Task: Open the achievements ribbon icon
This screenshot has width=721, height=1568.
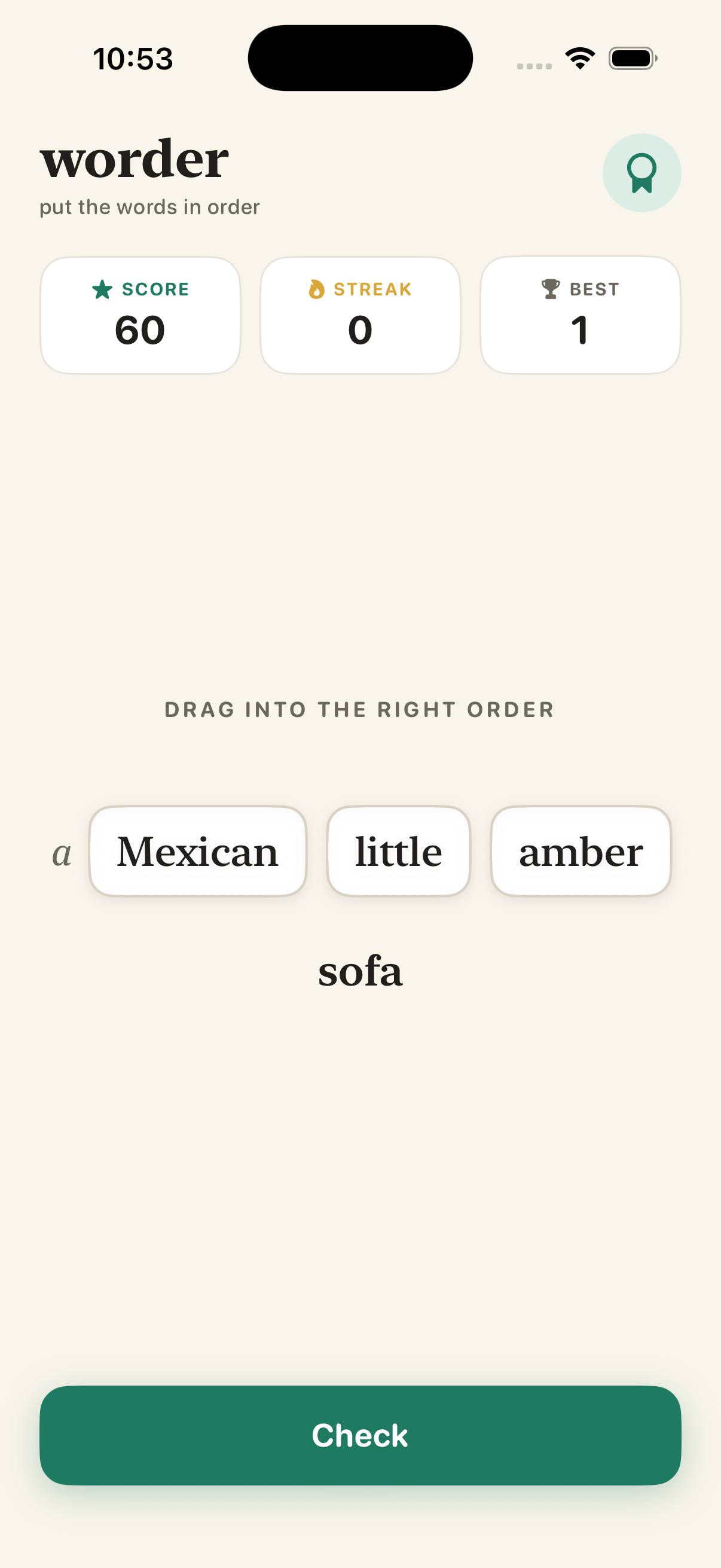Action: [641, 173]
